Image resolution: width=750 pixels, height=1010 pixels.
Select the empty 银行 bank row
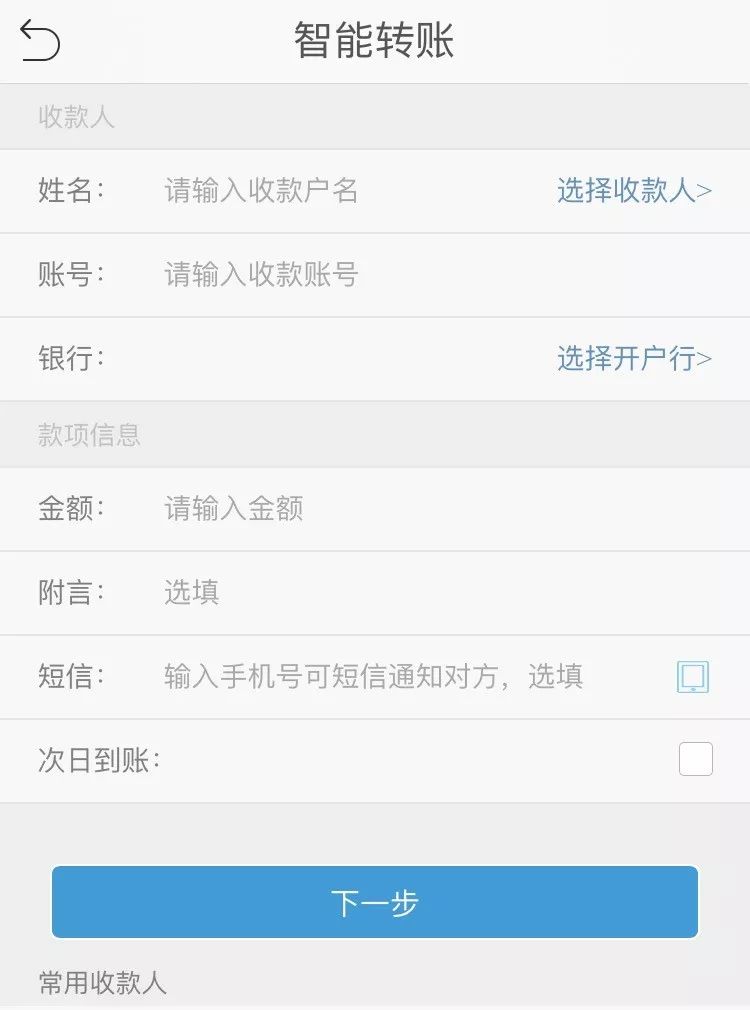pos(300,359)
